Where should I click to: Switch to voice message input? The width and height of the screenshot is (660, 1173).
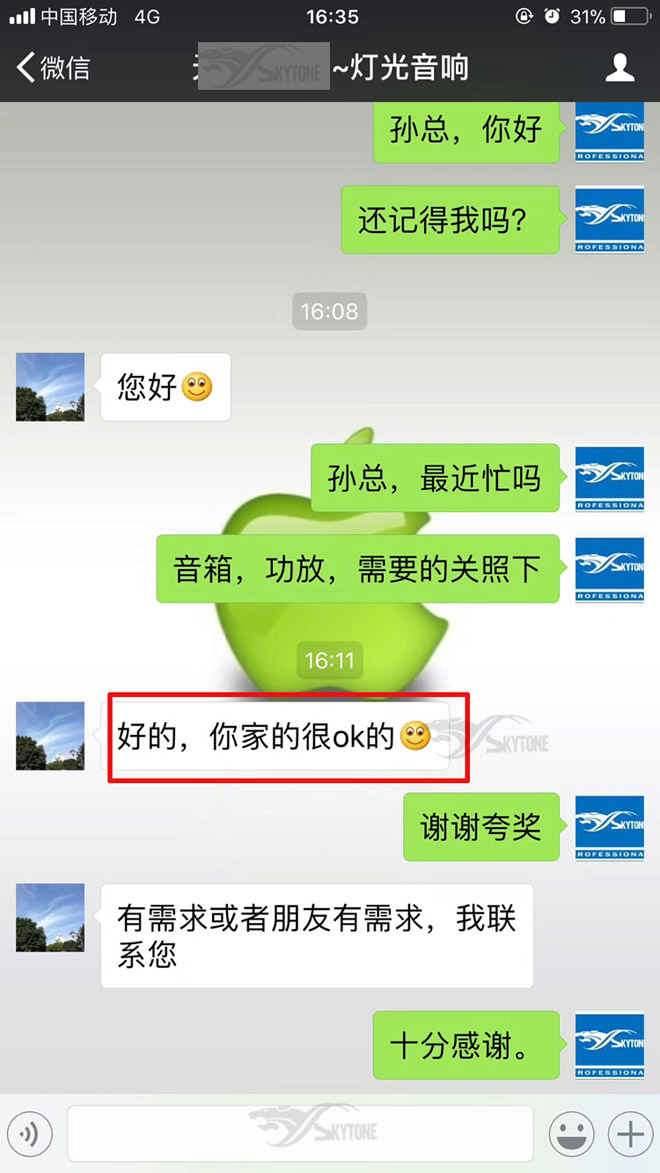pos(34,1134)
